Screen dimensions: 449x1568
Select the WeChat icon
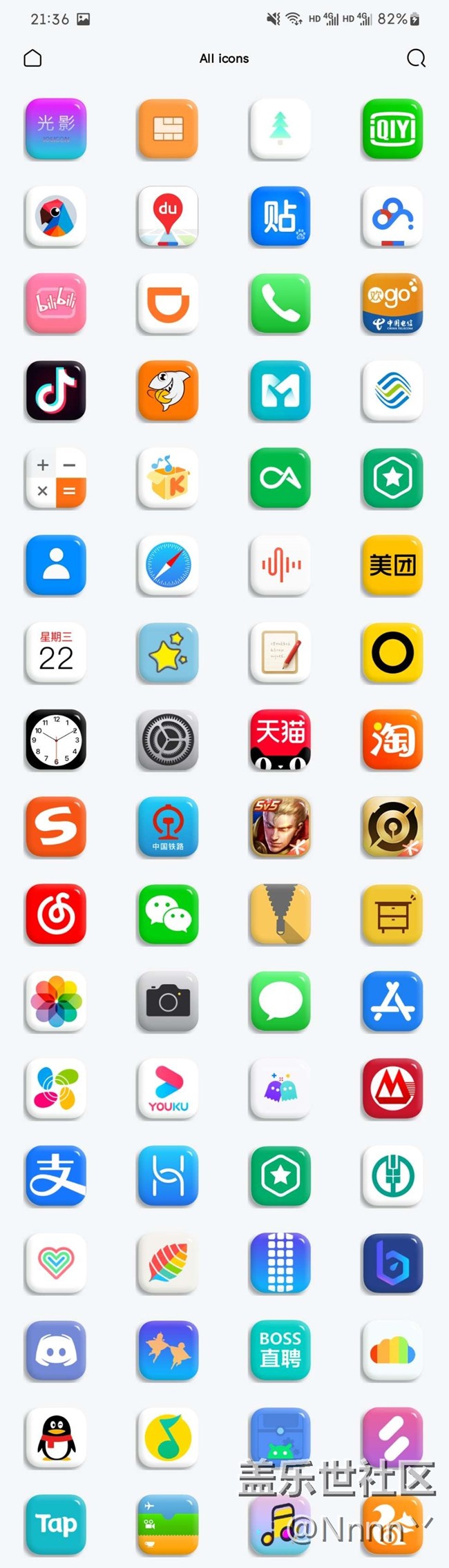(x=168, y=914)
